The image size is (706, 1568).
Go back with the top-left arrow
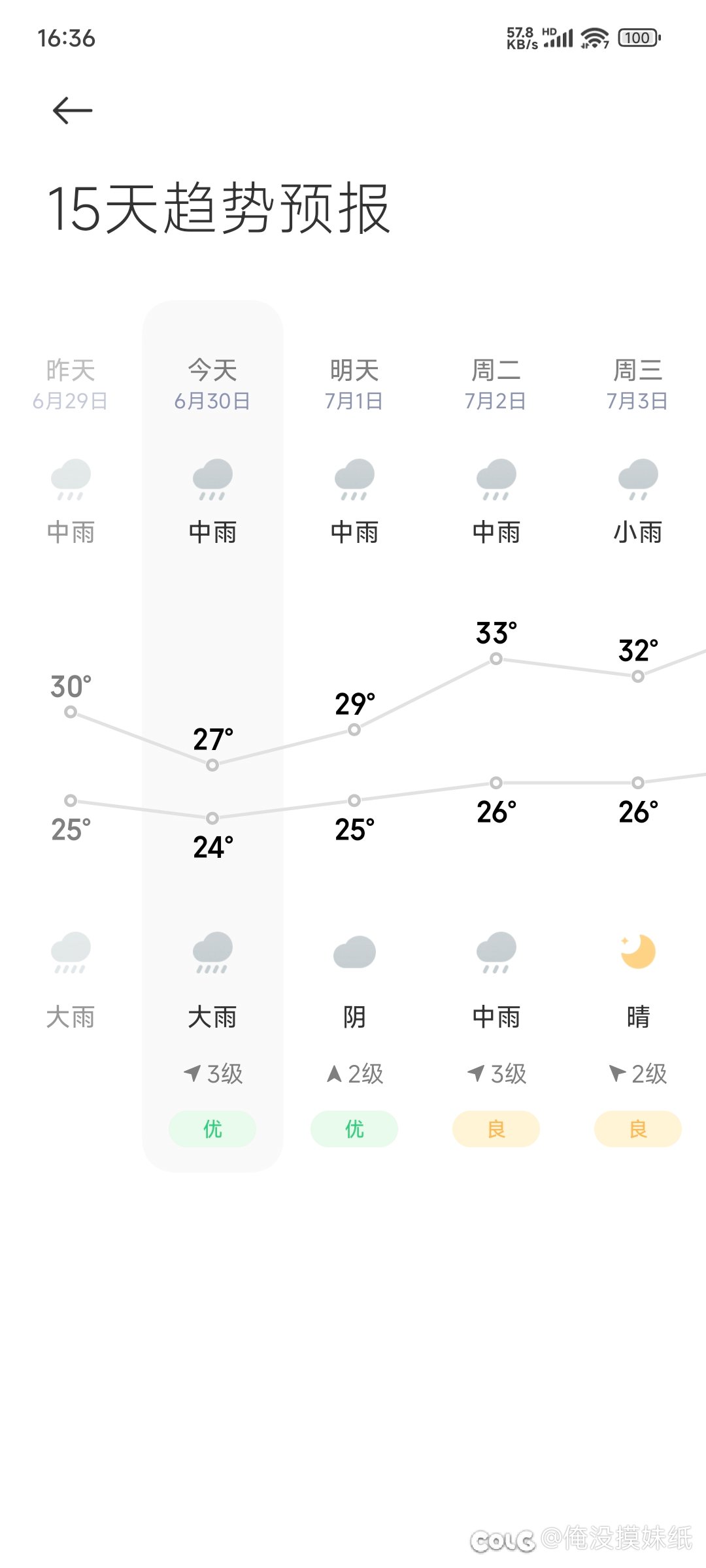point(73,110)
